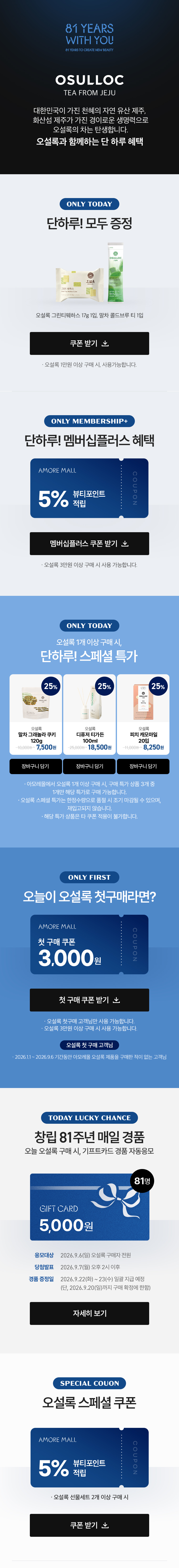
Task: Add 디퓨저 티가든 100ml to cart
Action: tap(89, 766)
